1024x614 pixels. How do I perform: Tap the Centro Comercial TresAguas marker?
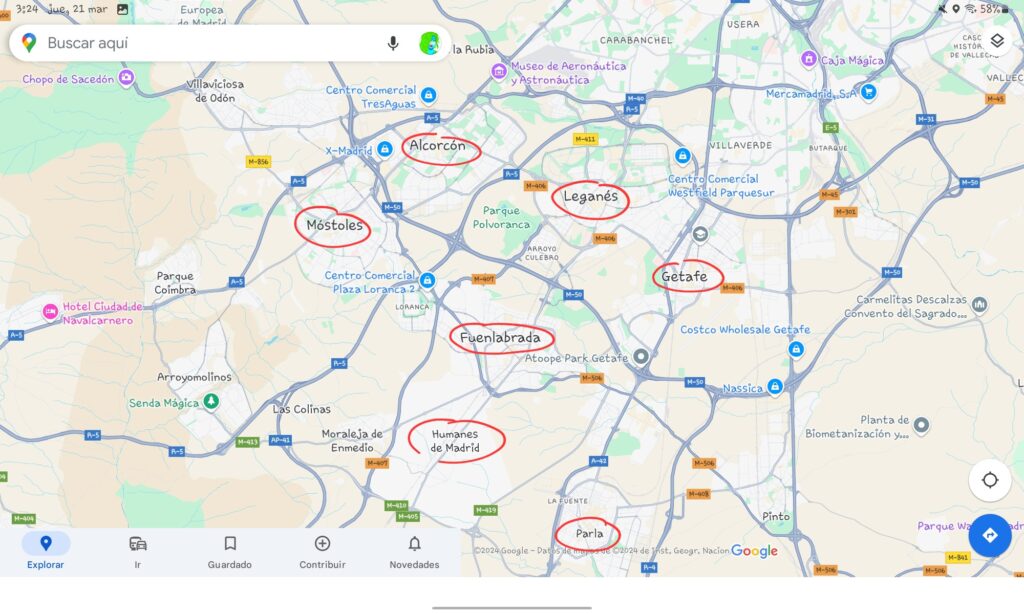point(428,95)
